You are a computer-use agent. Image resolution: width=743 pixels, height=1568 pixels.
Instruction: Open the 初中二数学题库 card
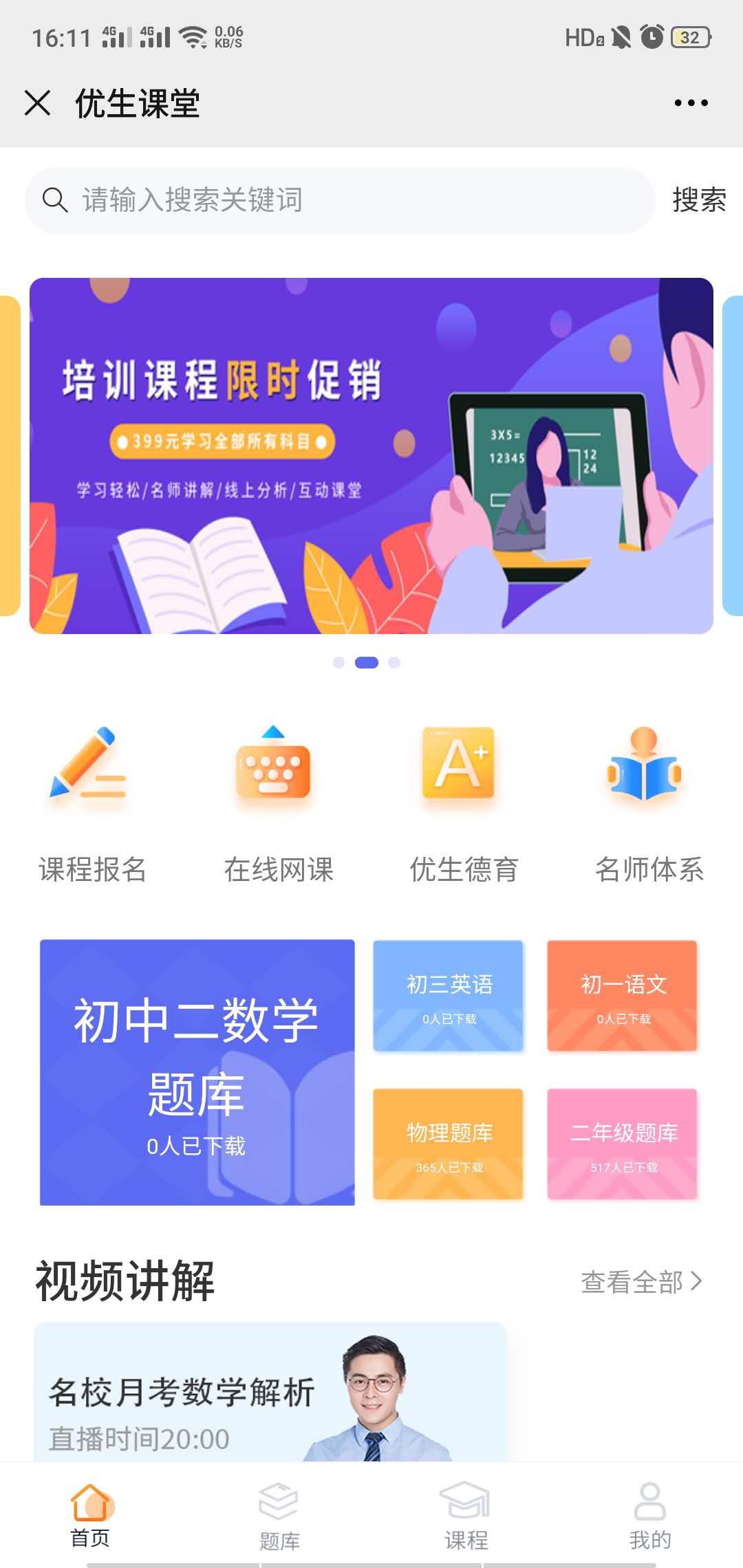click(197, 1071)
